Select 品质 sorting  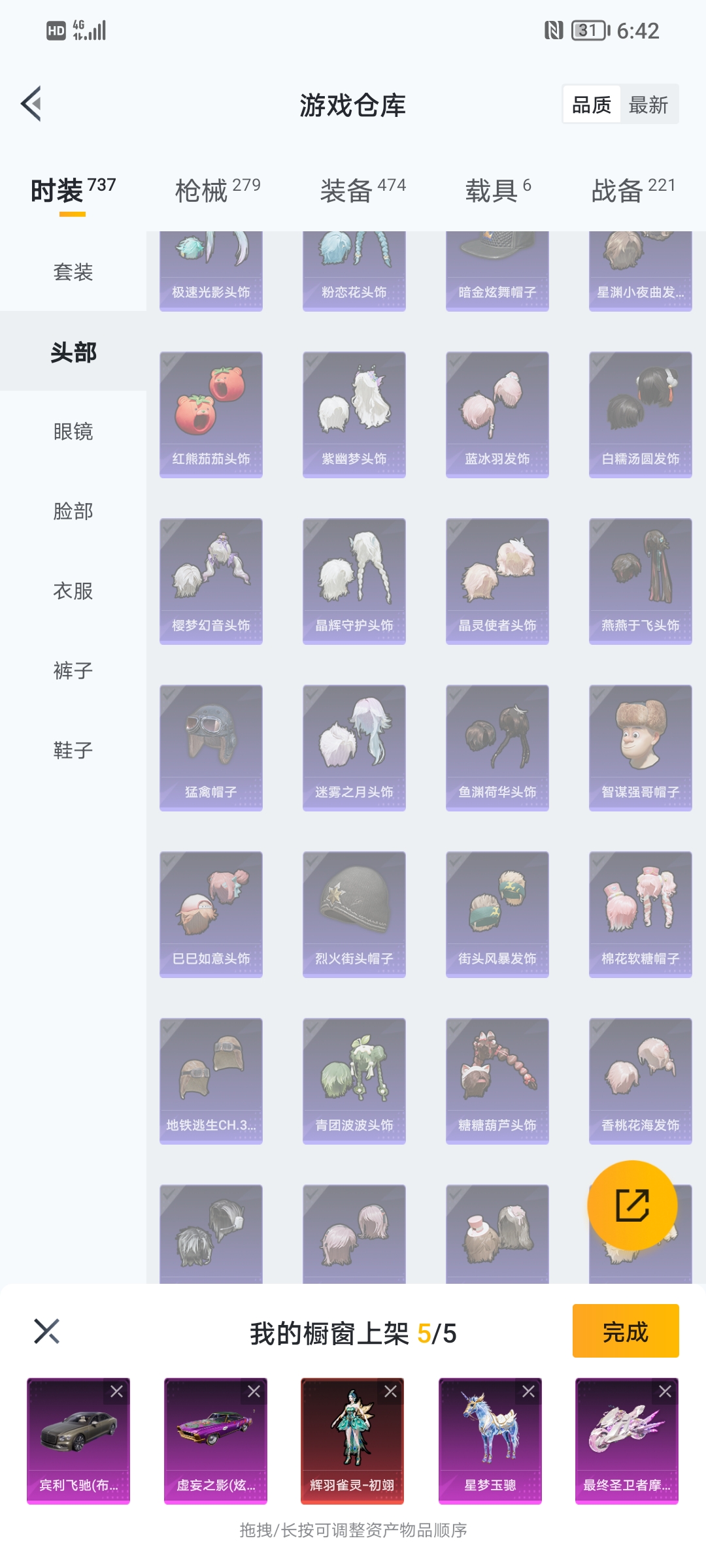pyautogui.click(x=592, y=105)
